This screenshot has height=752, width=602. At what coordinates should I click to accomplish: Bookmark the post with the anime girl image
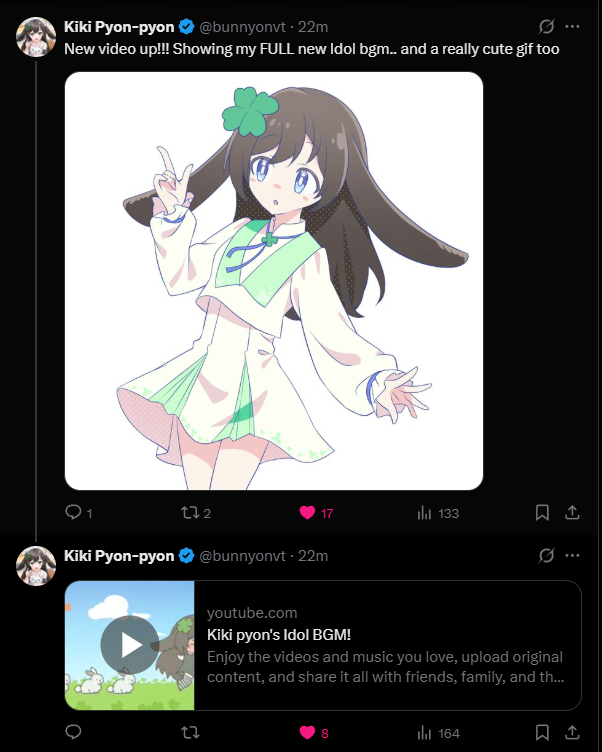[x=542, y=512]
